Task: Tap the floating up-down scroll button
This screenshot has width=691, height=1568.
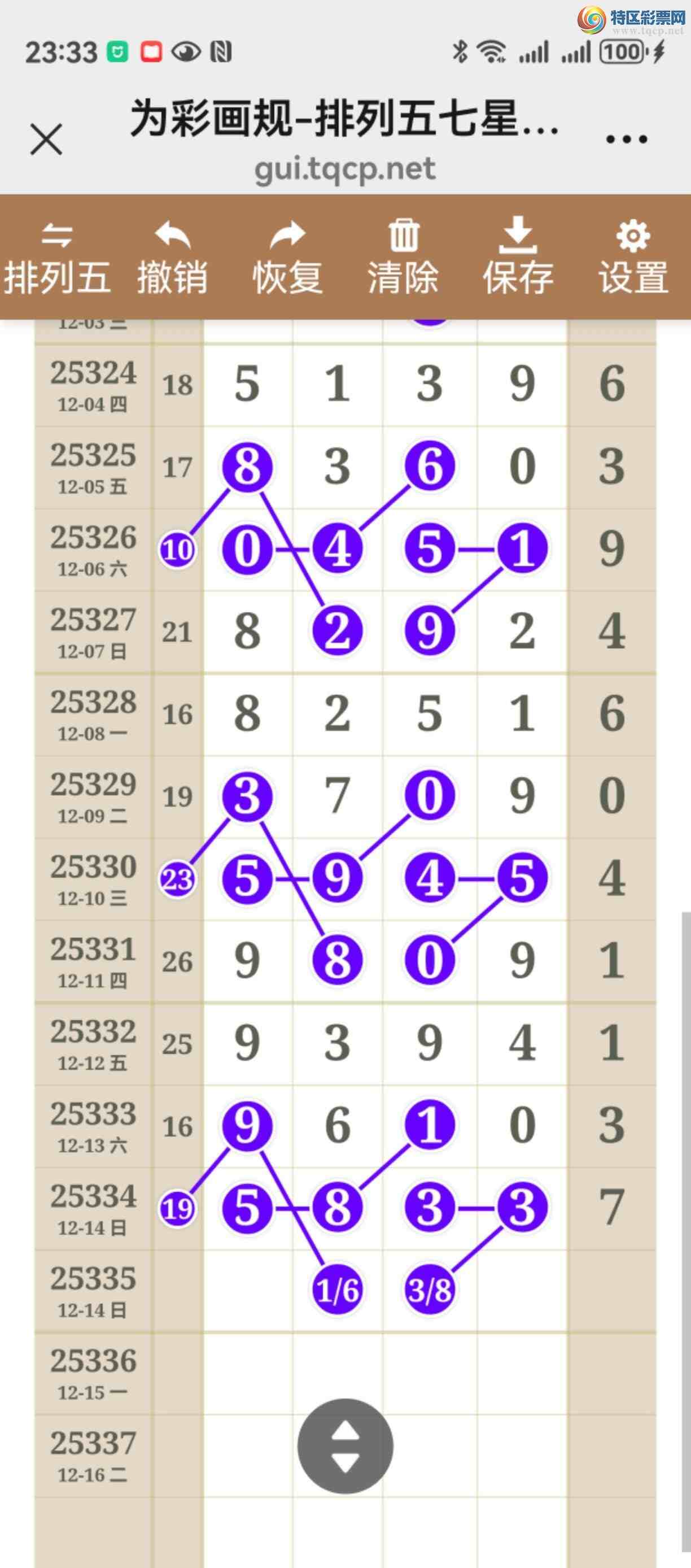Action: (345, 1445)
